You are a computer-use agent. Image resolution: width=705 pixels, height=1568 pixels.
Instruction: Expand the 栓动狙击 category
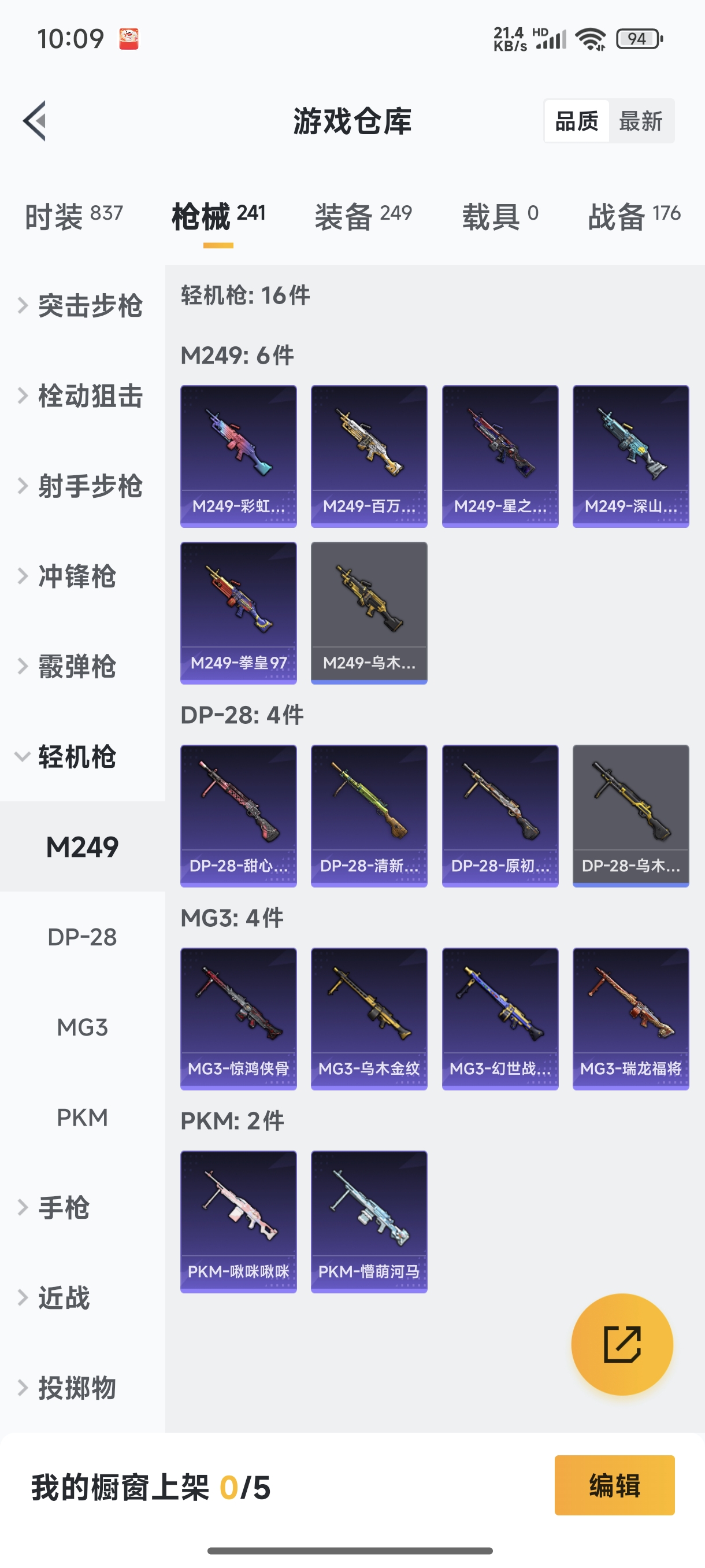(x=82, y=395)
